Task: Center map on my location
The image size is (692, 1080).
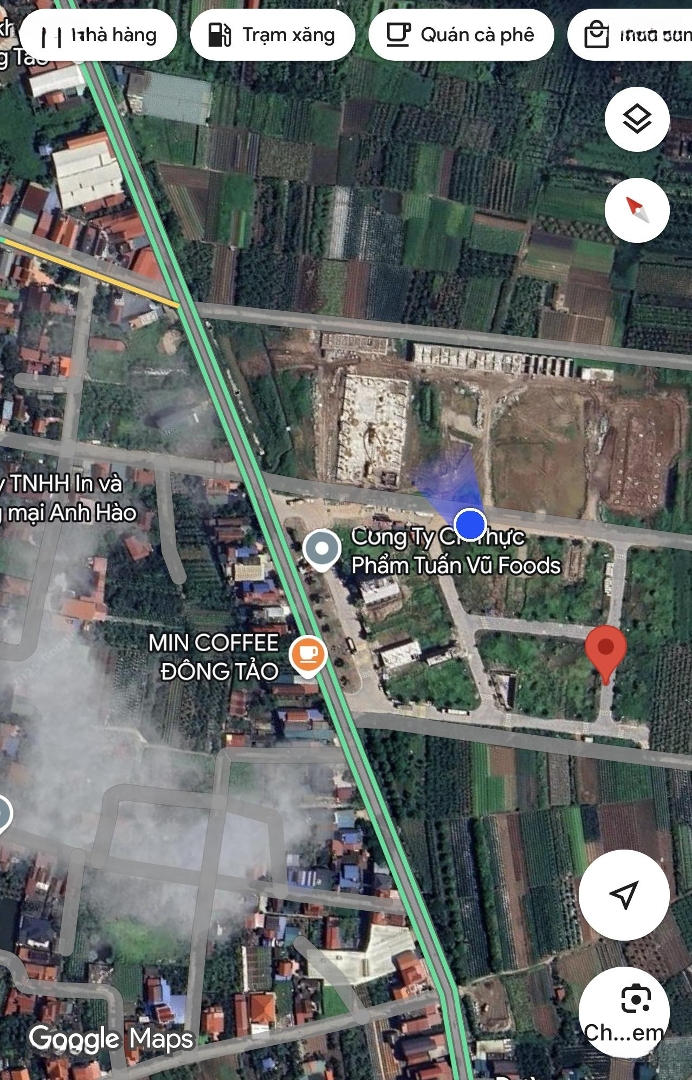Action: click(625, 895)
